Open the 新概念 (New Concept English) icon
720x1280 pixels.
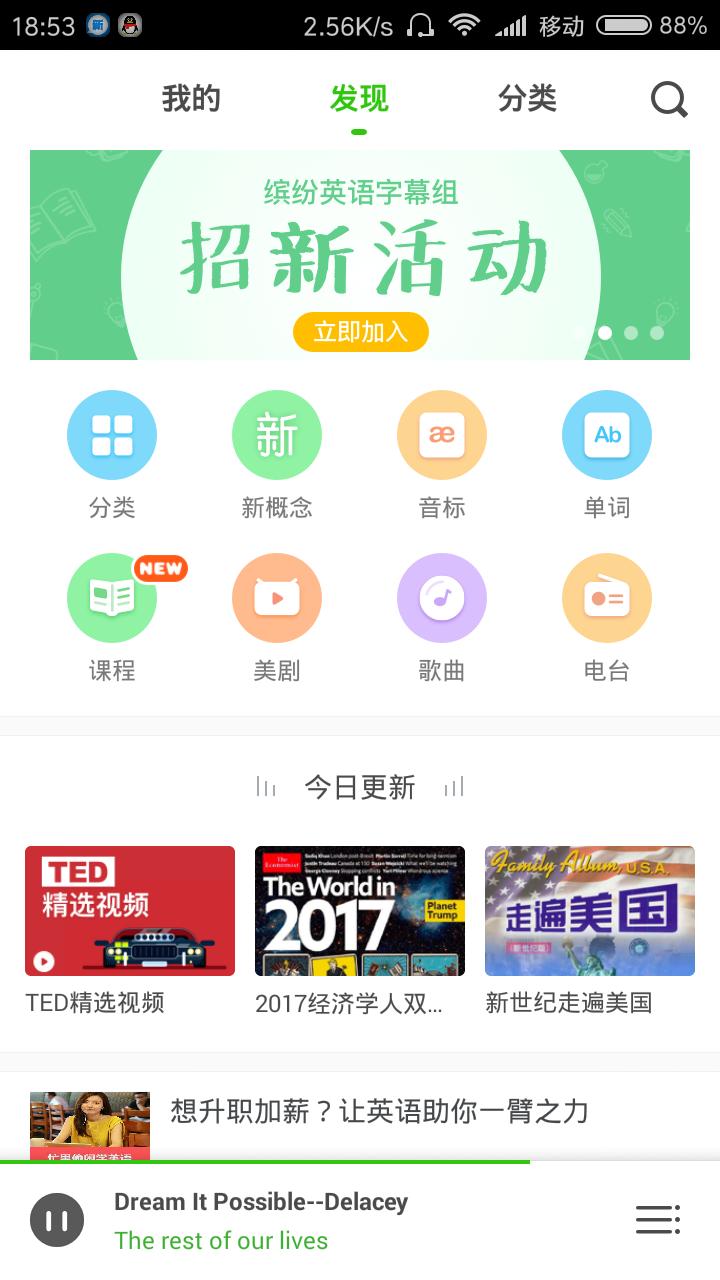pyautogui.click(x=276, y=434)
